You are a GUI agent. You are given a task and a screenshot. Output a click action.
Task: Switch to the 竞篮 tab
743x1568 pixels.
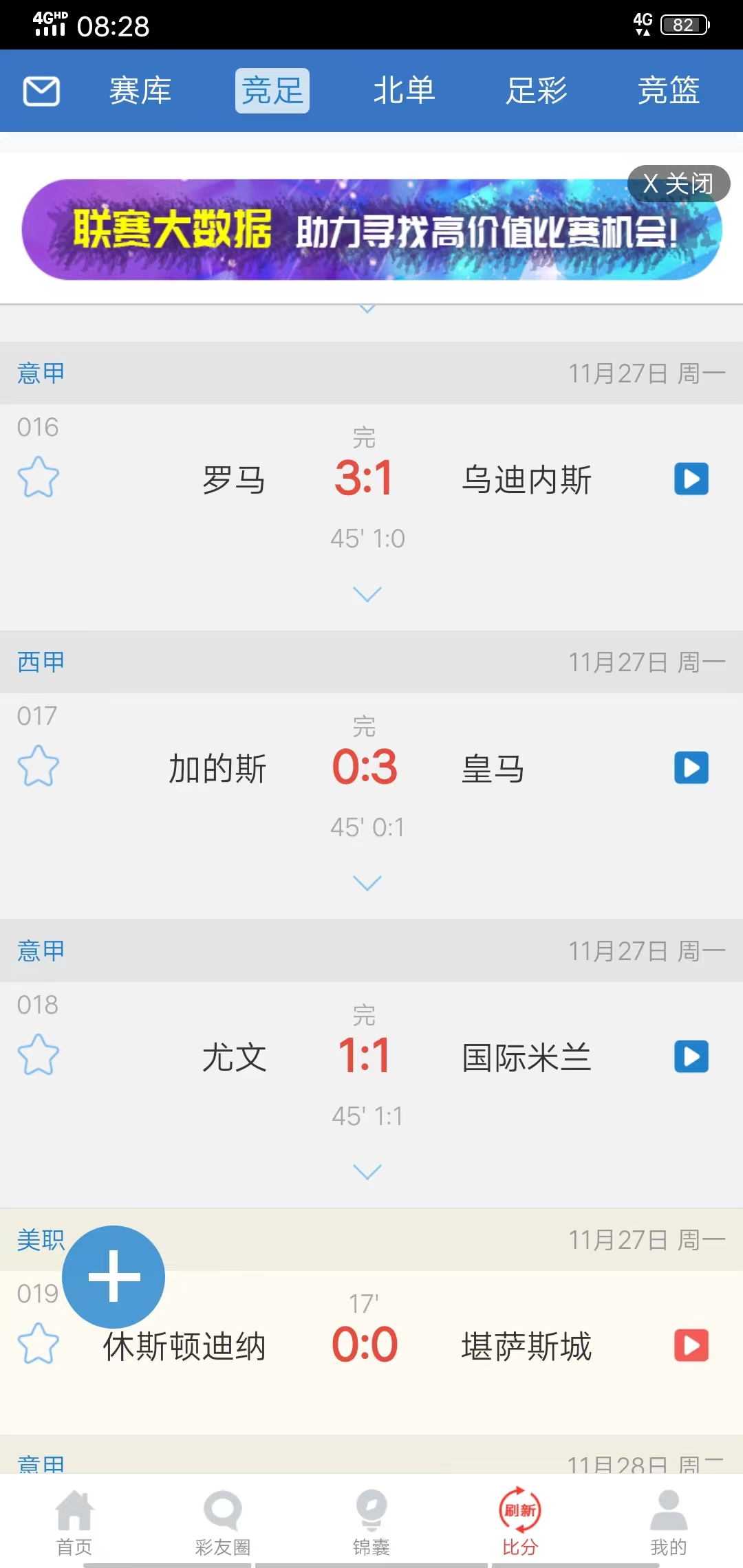pos(669,91)
